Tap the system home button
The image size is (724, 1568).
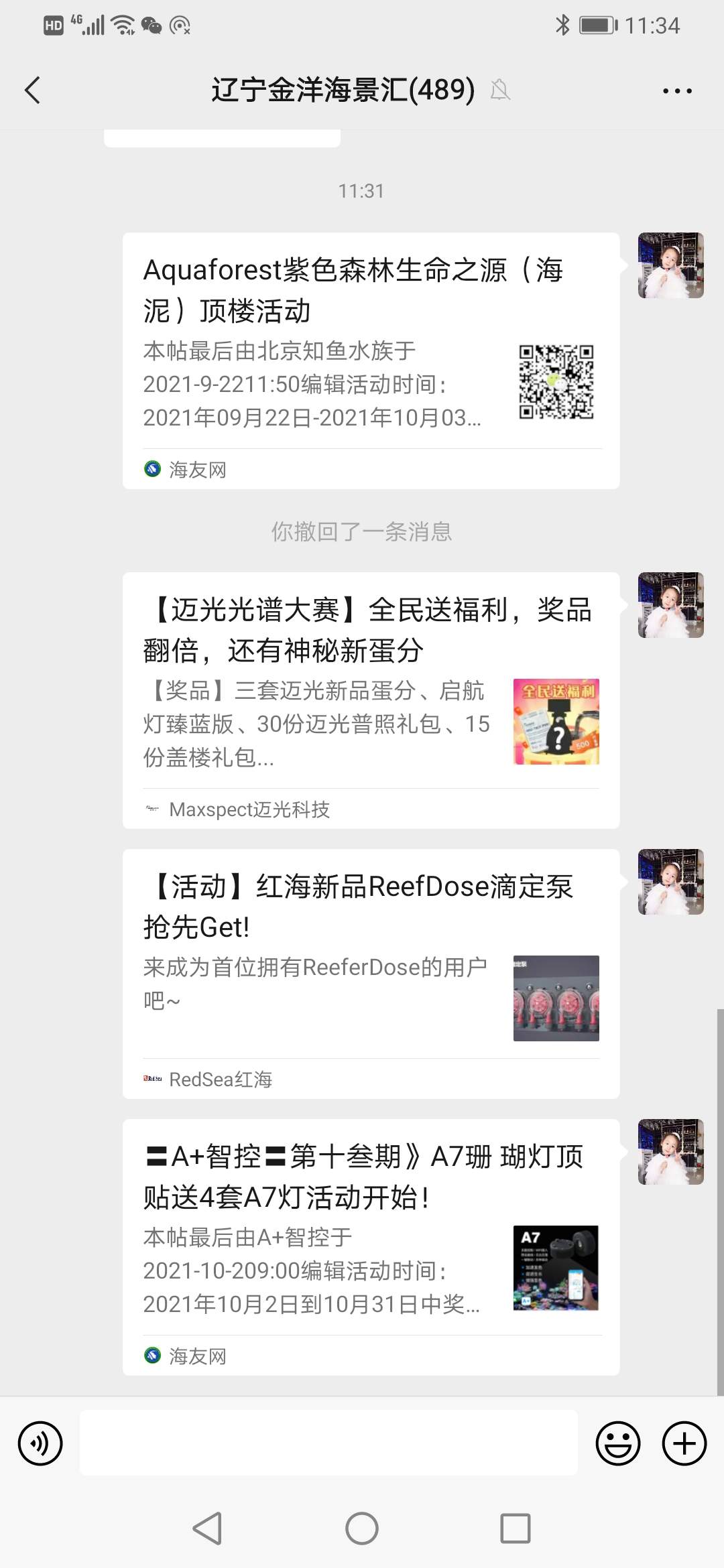pyautogui.click(x=362, y=1528)
